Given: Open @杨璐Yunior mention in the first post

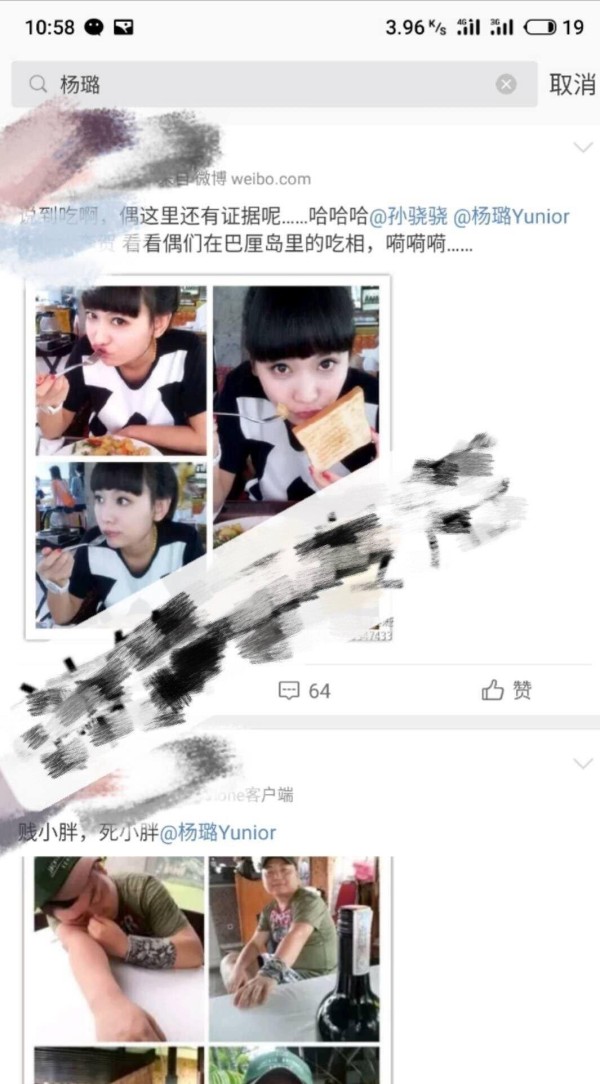Looking at the screenshot, I should (x=512, y=216).
